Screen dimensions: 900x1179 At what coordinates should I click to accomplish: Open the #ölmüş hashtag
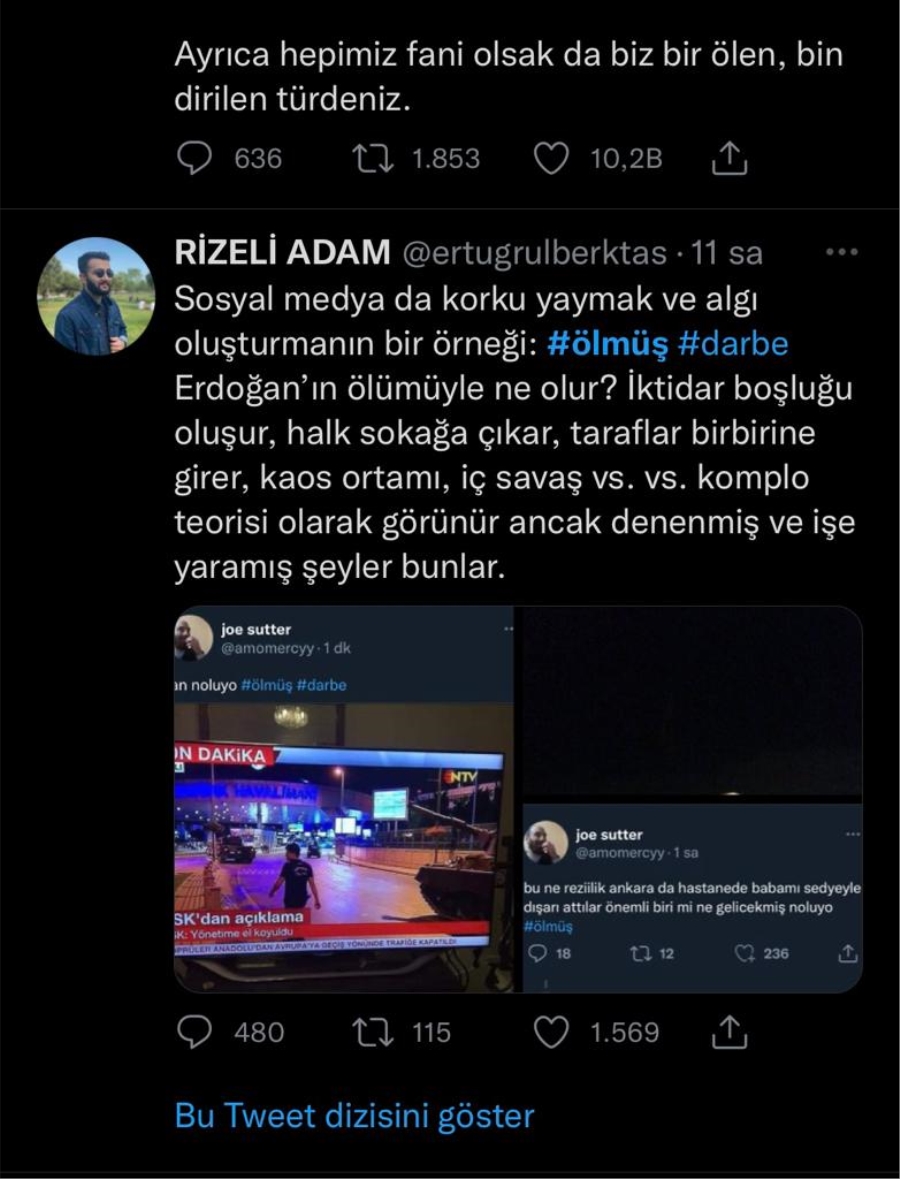pos(606,344)
